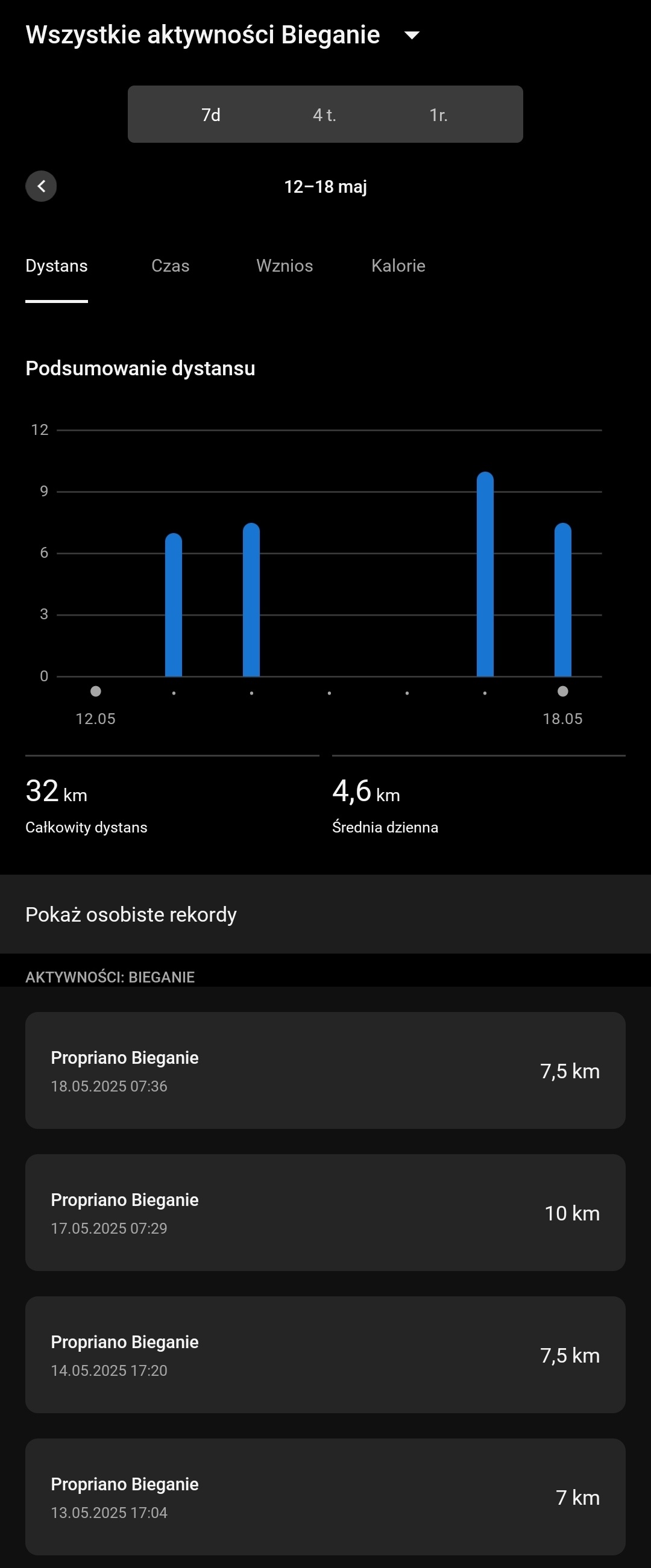Open the run from 18.05.2025 07:36

point(325,1070)
